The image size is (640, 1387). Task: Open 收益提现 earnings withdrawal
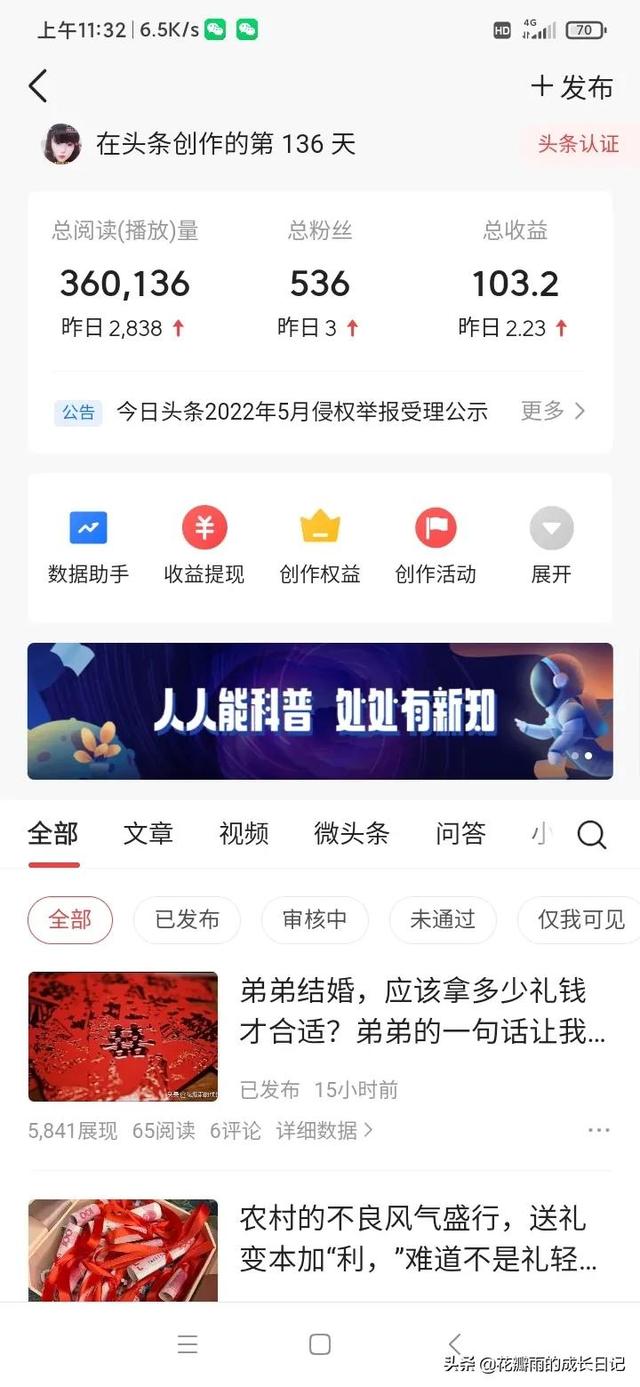tap(204, 546)
